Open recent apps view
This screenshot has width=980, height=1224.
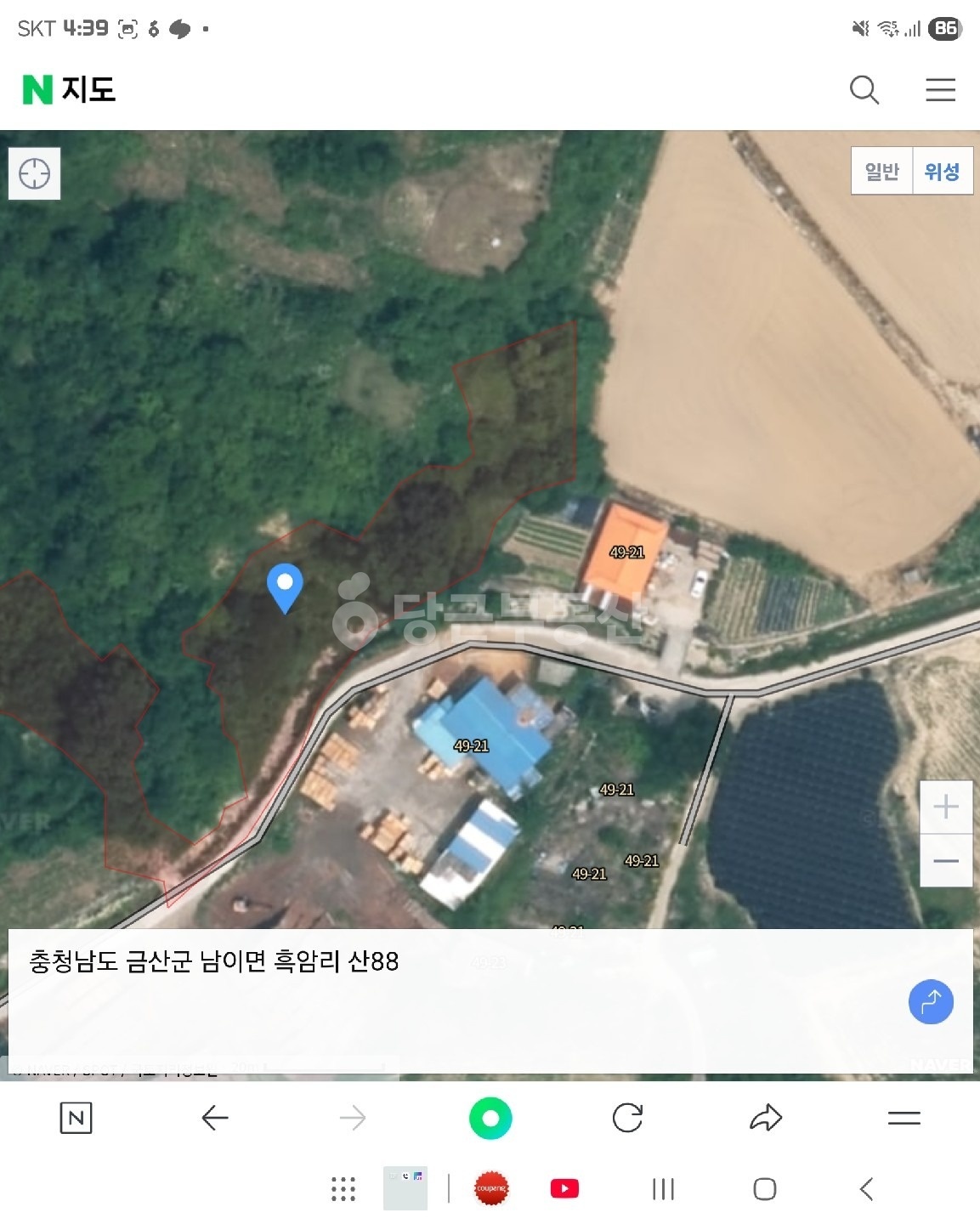(663, 1189)
